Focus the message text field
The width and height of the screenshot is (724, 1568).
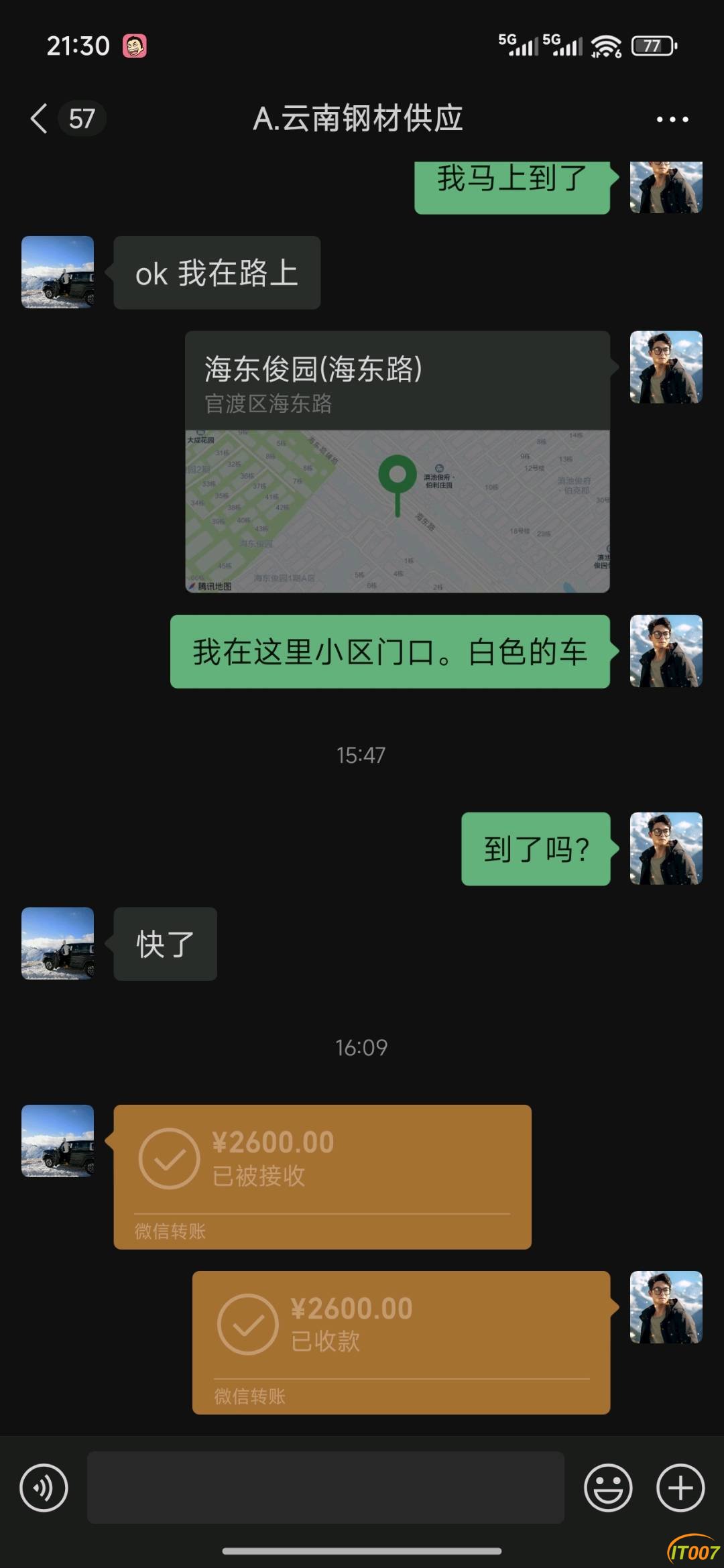click(x=325, y=1488)
